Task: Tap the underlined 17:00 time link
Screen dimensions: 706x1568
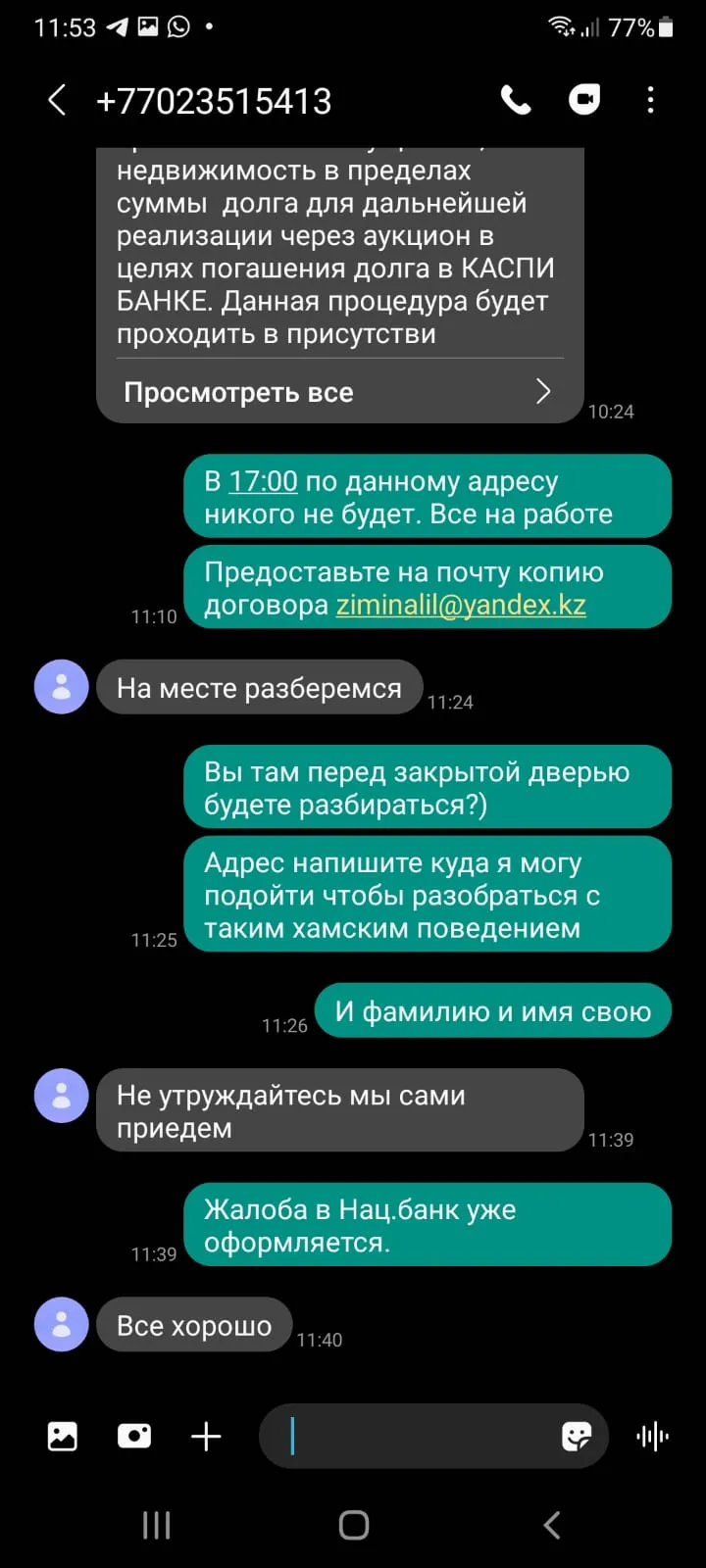Action: pyautogui.click(x=263, y=481)
